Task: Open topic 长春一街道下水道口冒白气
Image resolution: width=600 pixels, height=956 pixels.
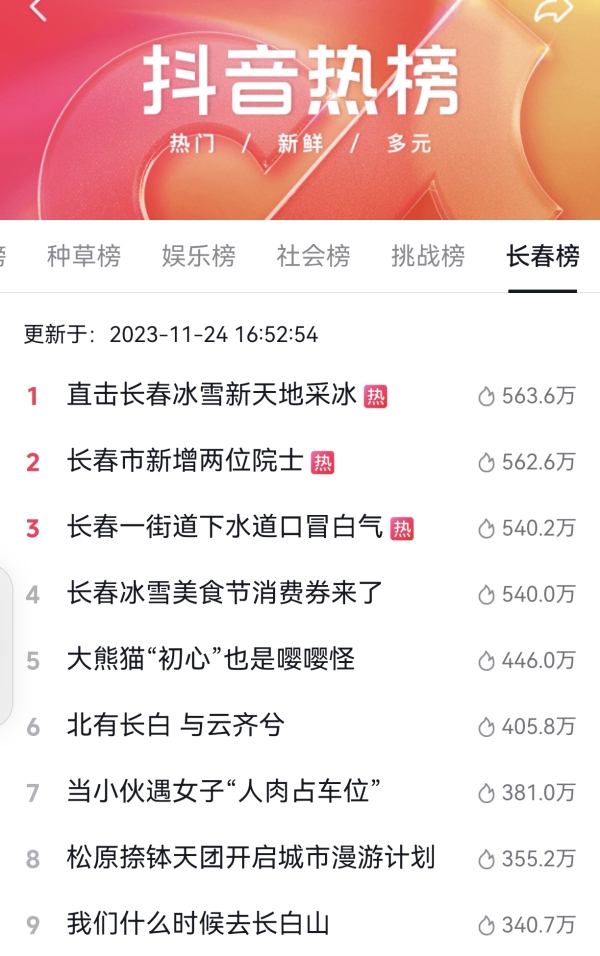Action: 225,528
